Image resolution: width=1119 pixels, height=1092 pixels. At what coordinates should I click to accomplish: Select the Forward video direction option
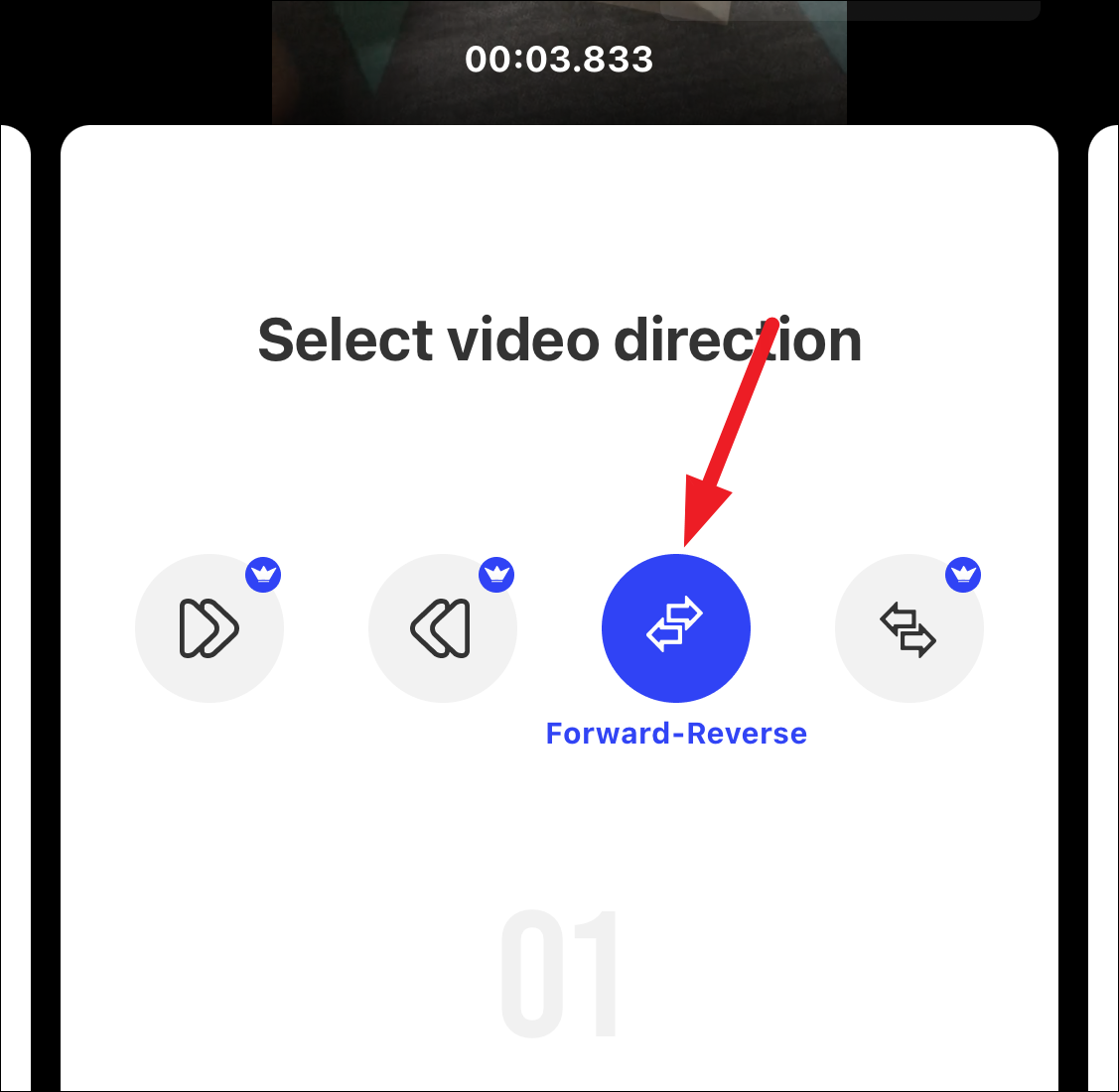[210, 628]
